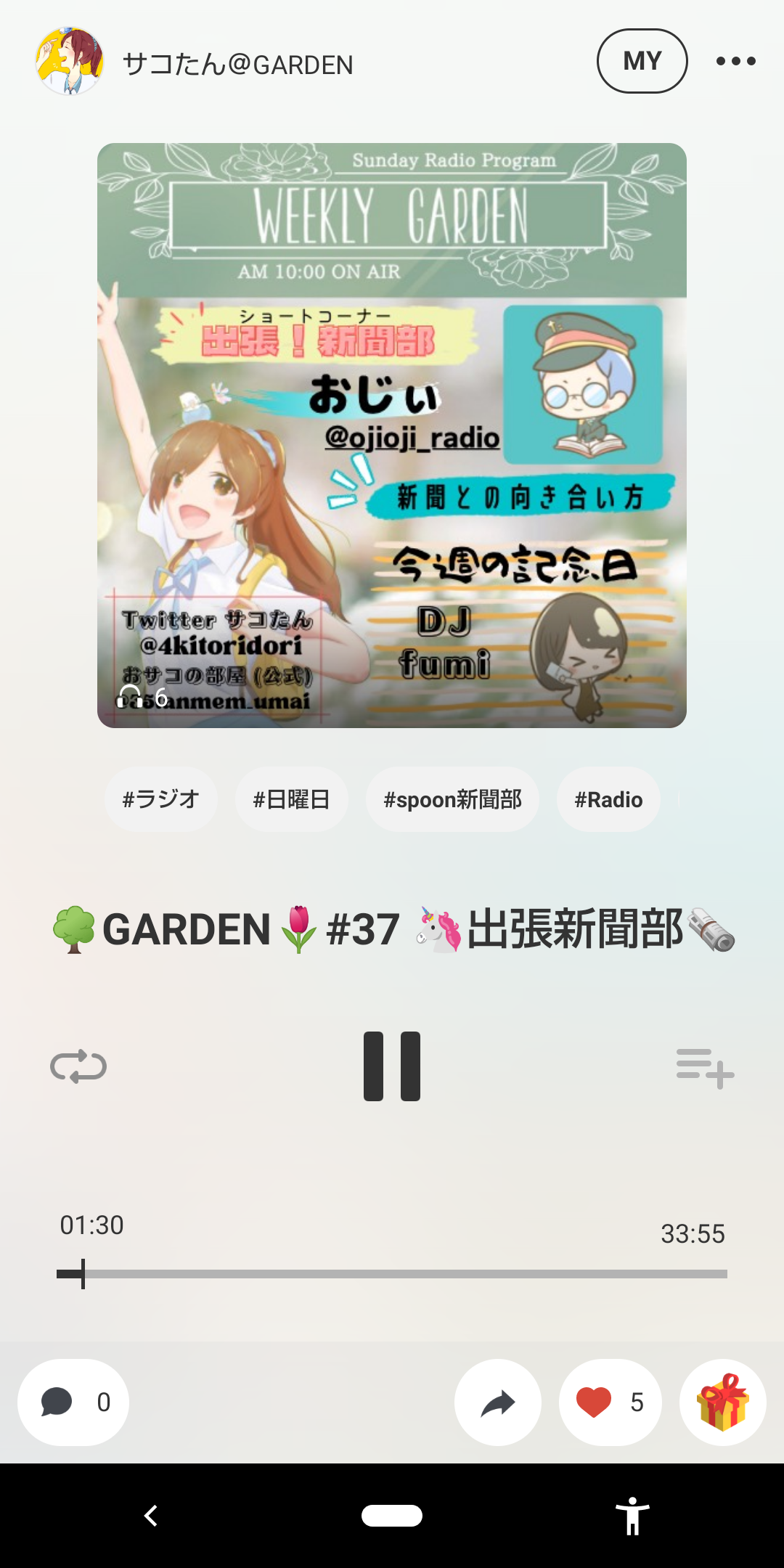Pause the audio playback
The height and width of the screenshot is (1568, 784).
(x=392, y=1066)
